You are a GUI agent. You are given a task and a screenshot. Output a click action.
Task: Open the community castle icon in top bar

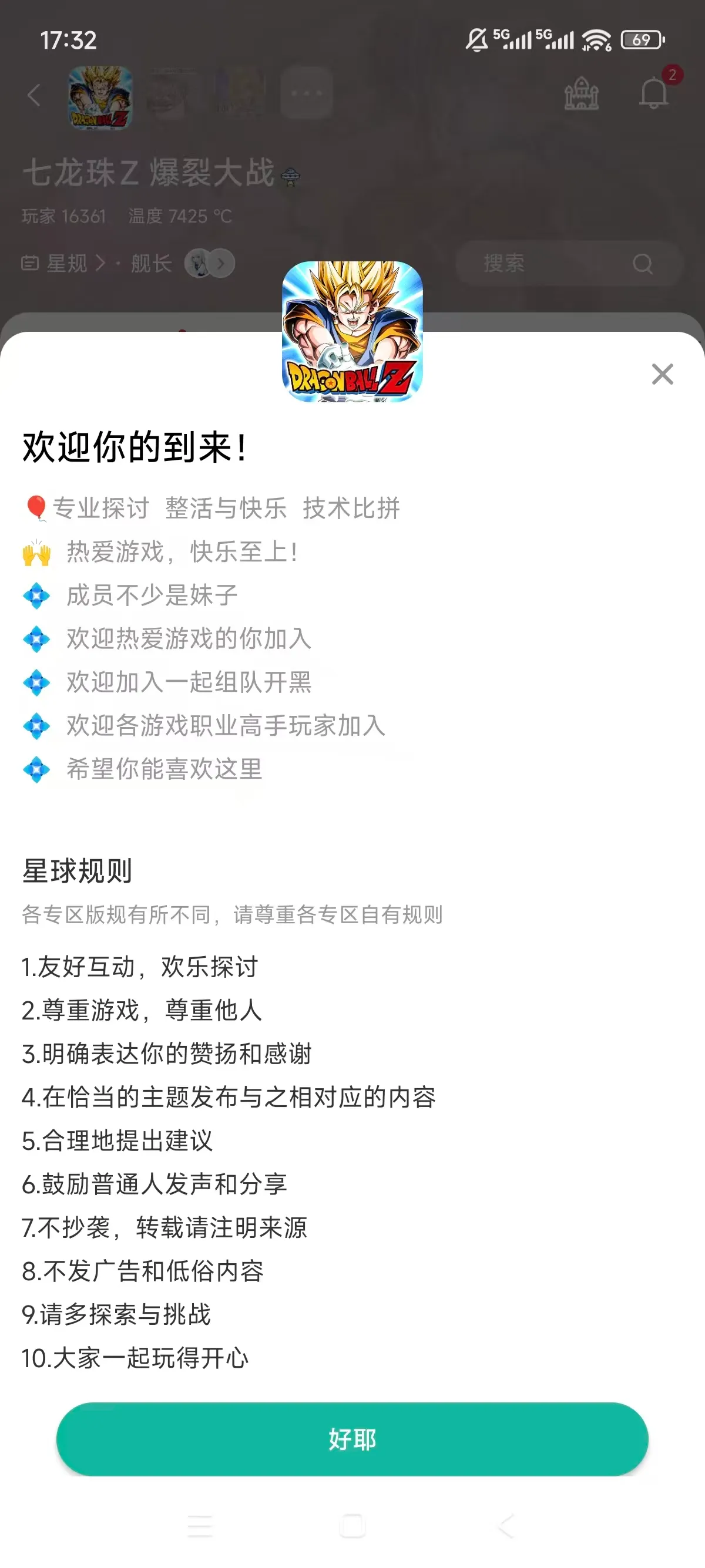(582, 95)
